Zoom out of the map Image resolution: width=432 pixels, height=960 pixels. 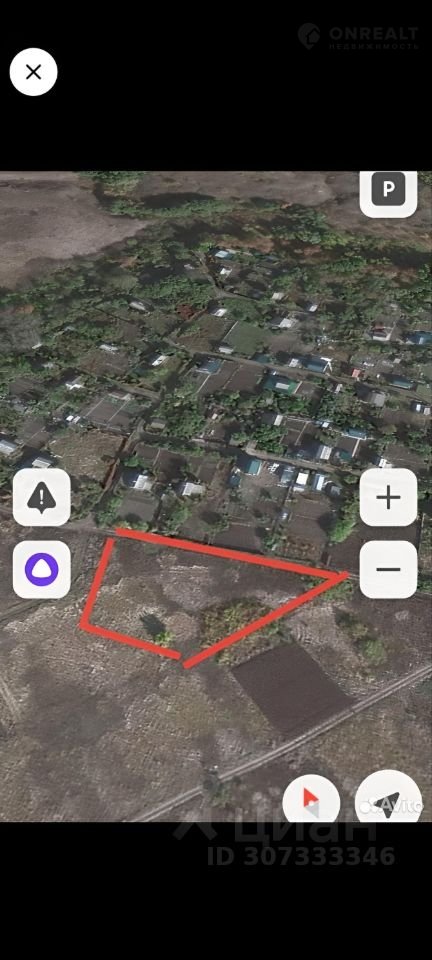point(388,569)
